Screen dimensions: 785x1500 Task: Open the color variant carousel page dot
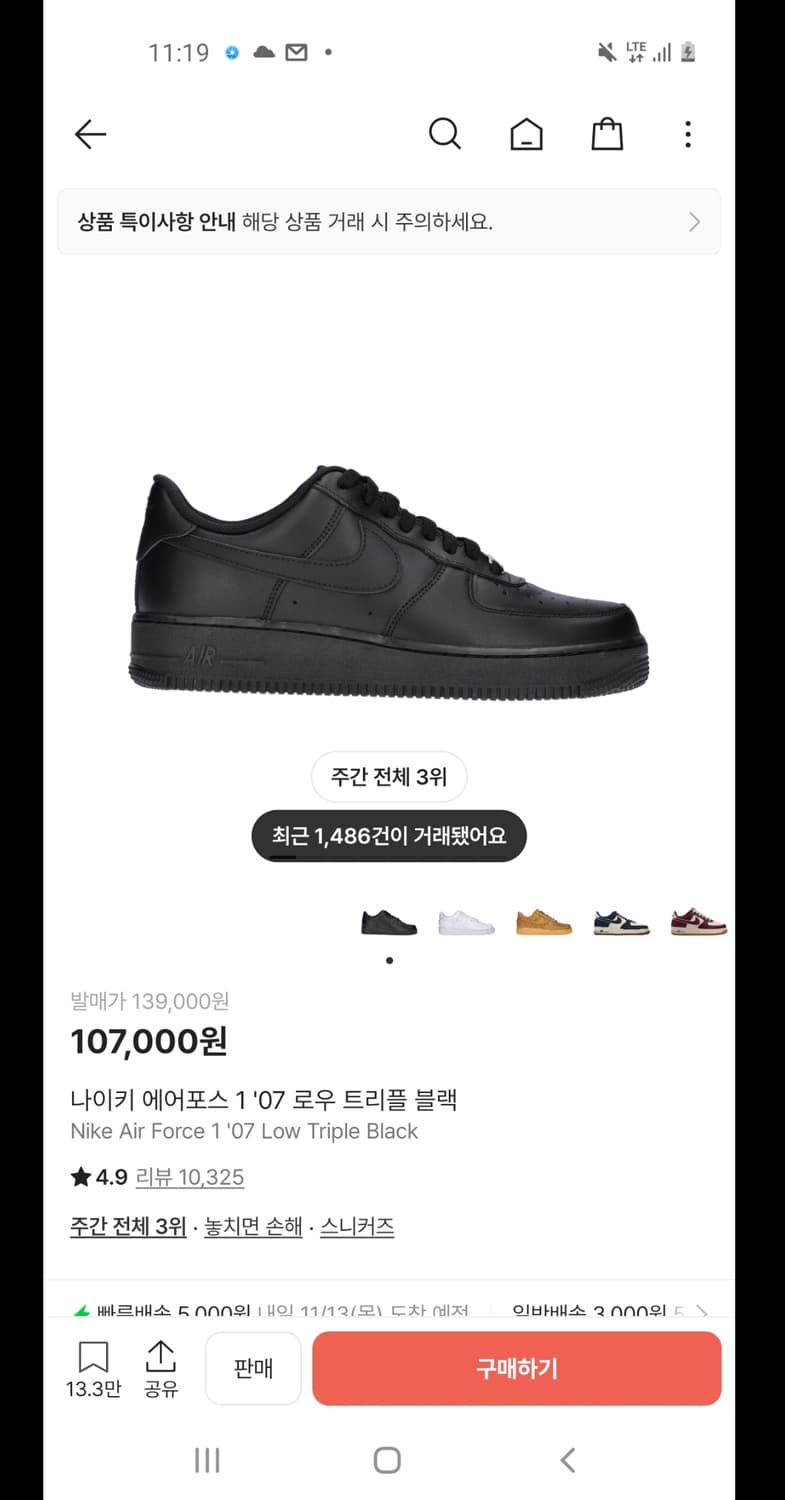point(389,960)
